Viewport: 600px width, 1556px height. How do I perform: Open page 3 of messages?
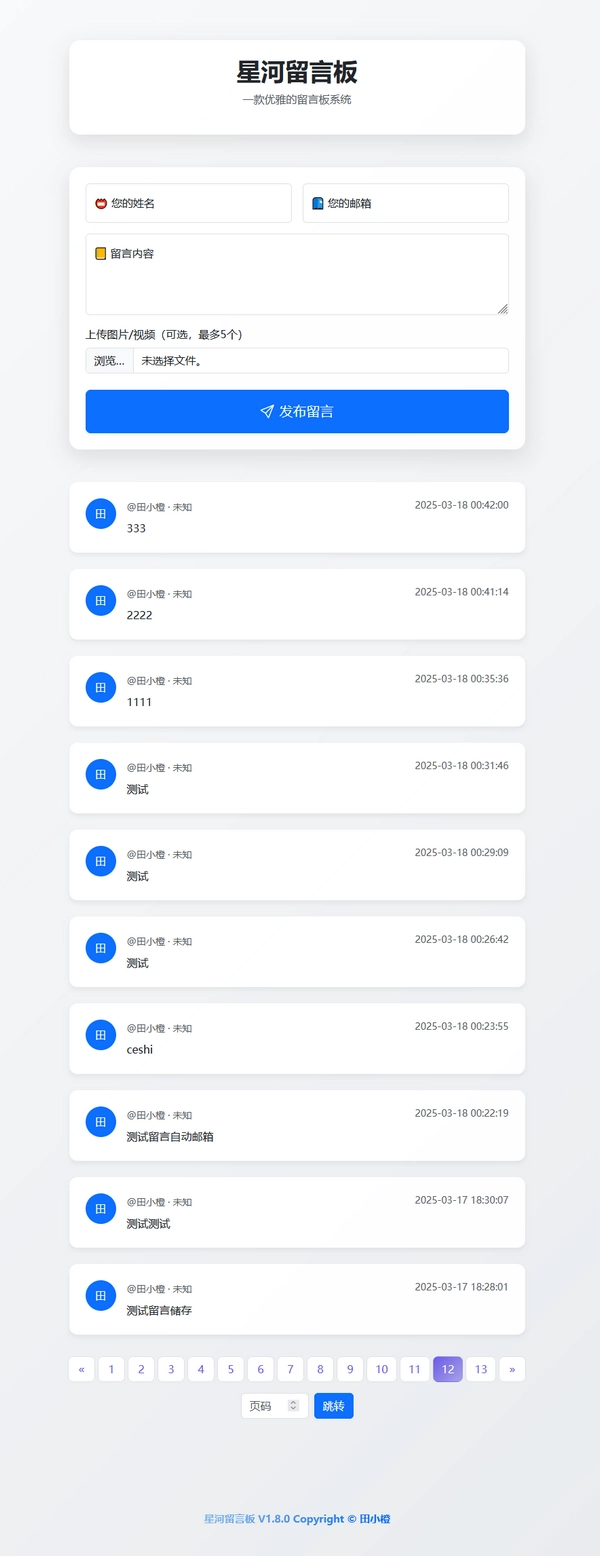[x=171, y=1369]
